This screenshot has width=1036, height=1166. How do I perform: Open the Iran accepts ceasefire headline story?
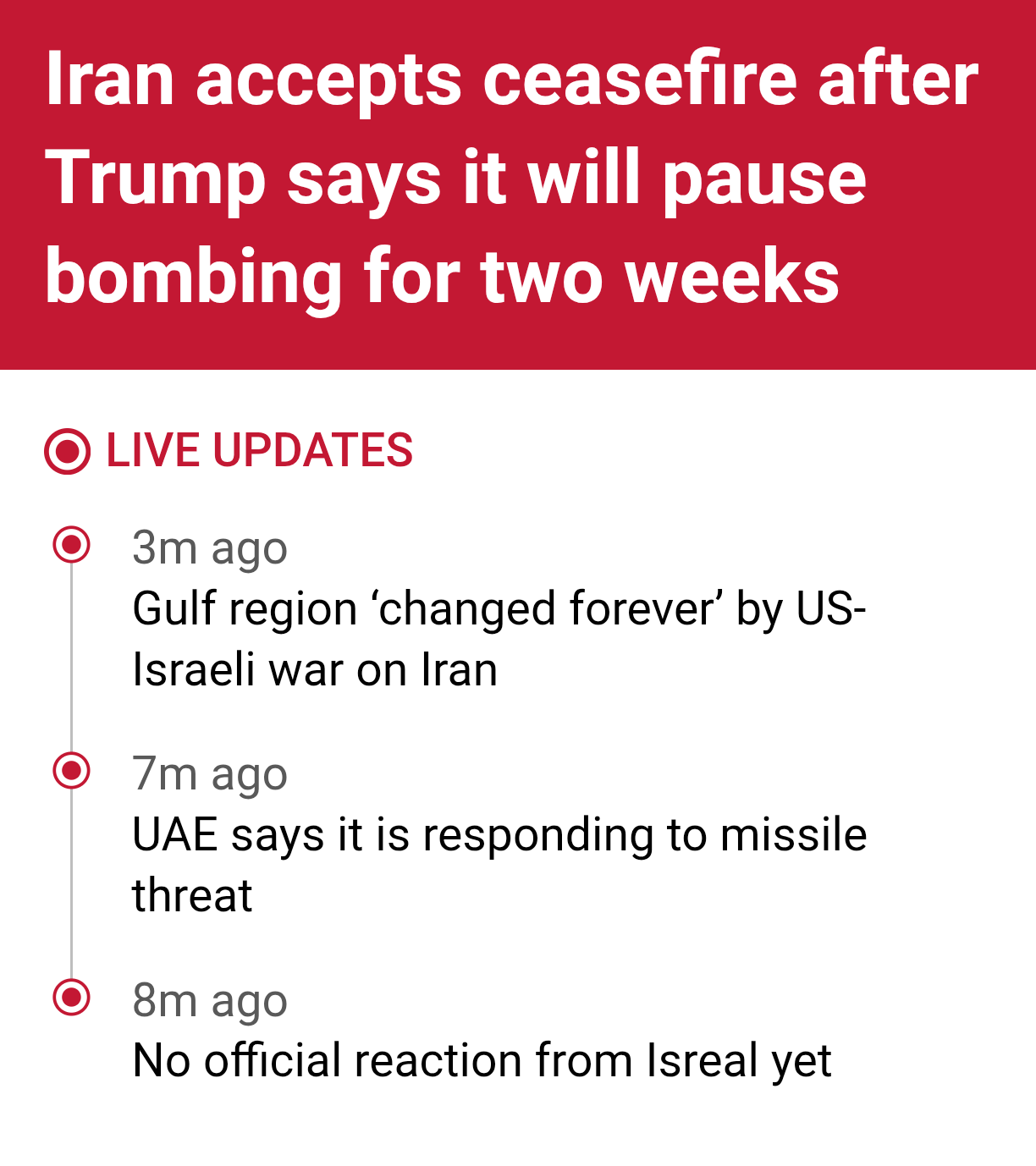(511, 178)
